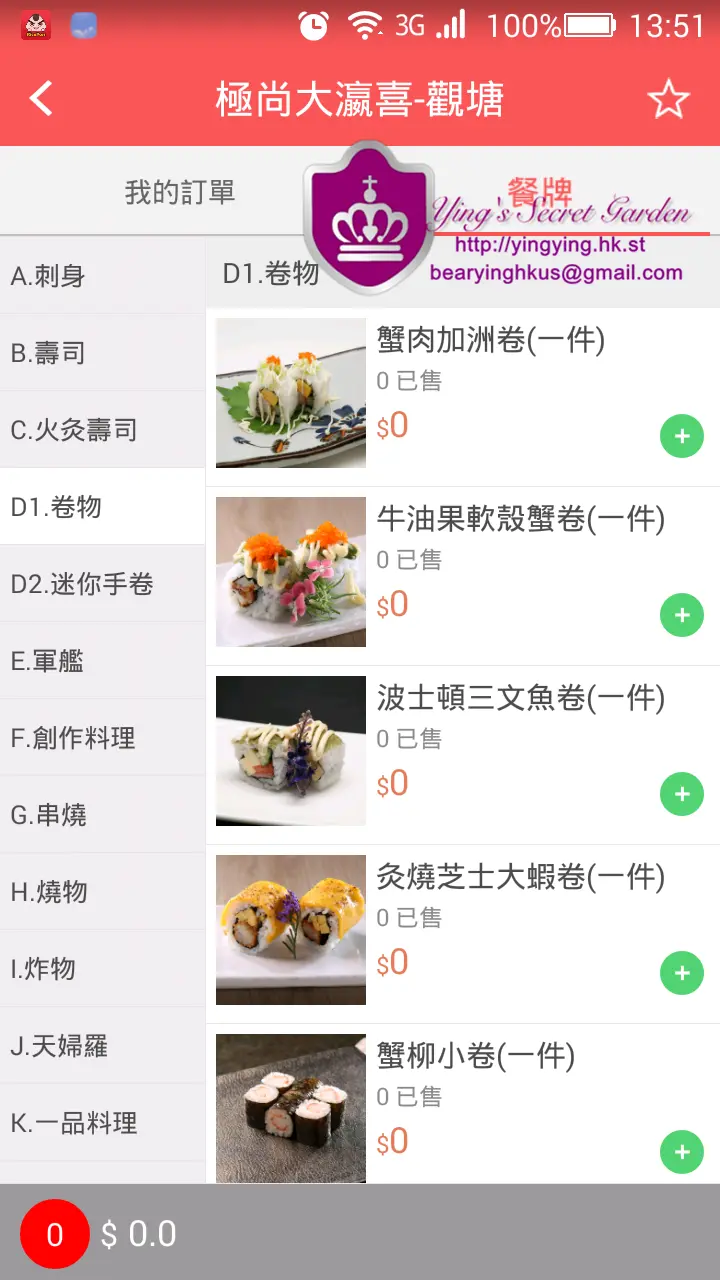This screenshot has height=1280, width=720.
Task: Open the J.天婦羅 category
Action: [x=102, y=1046]
